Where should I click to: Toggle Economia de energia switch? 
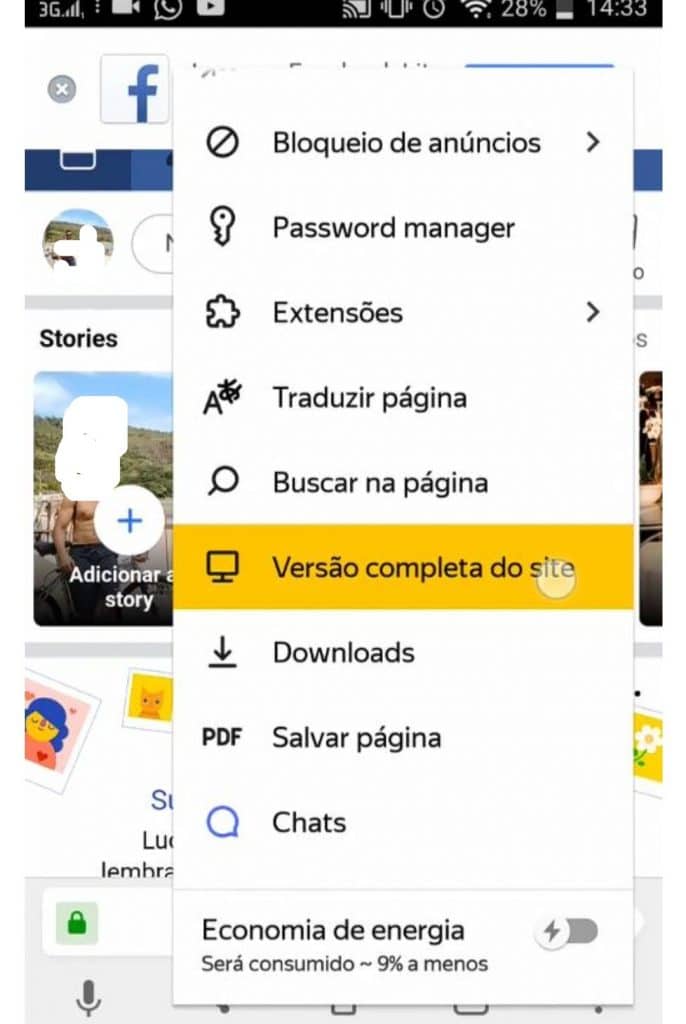pos(569,933)
